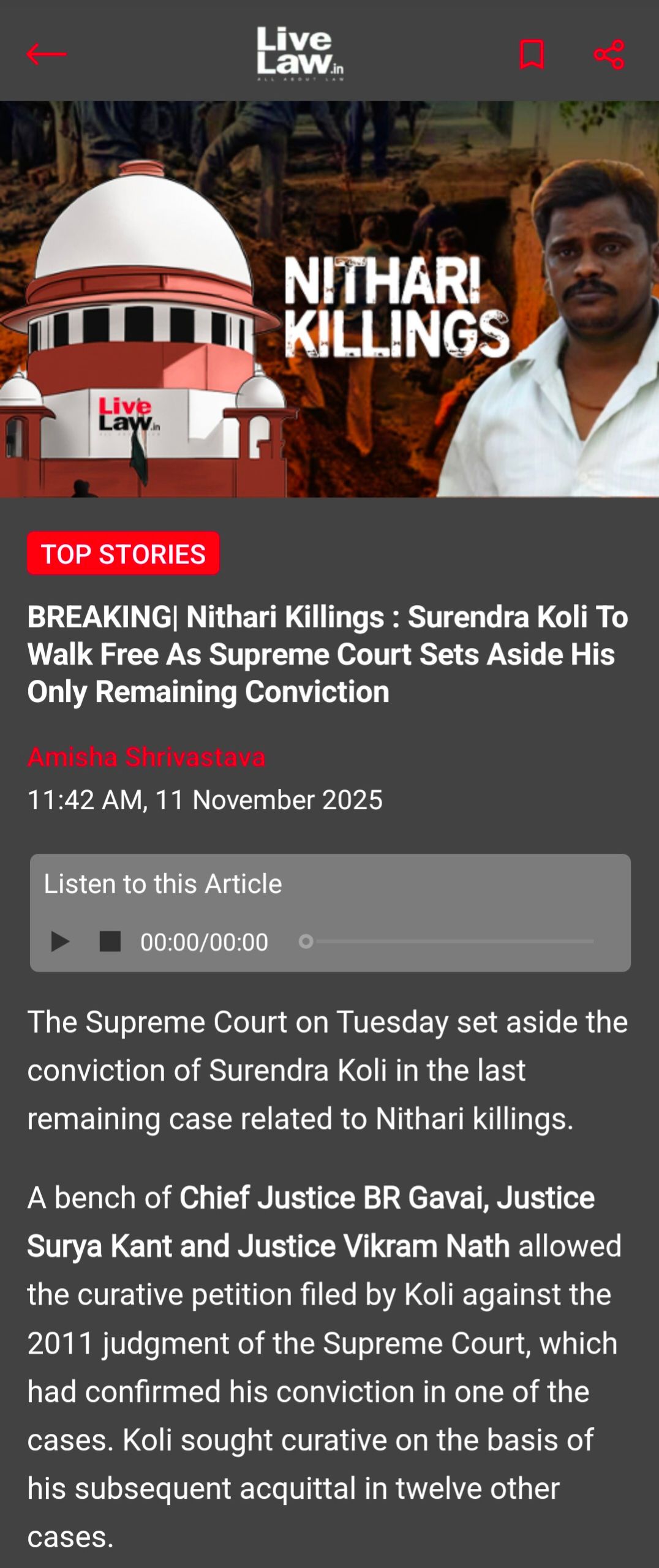The width and height of the screenshot is (659, 1568).
Task: Tap the audio progress slider
Action: click(x=447, y=941)
